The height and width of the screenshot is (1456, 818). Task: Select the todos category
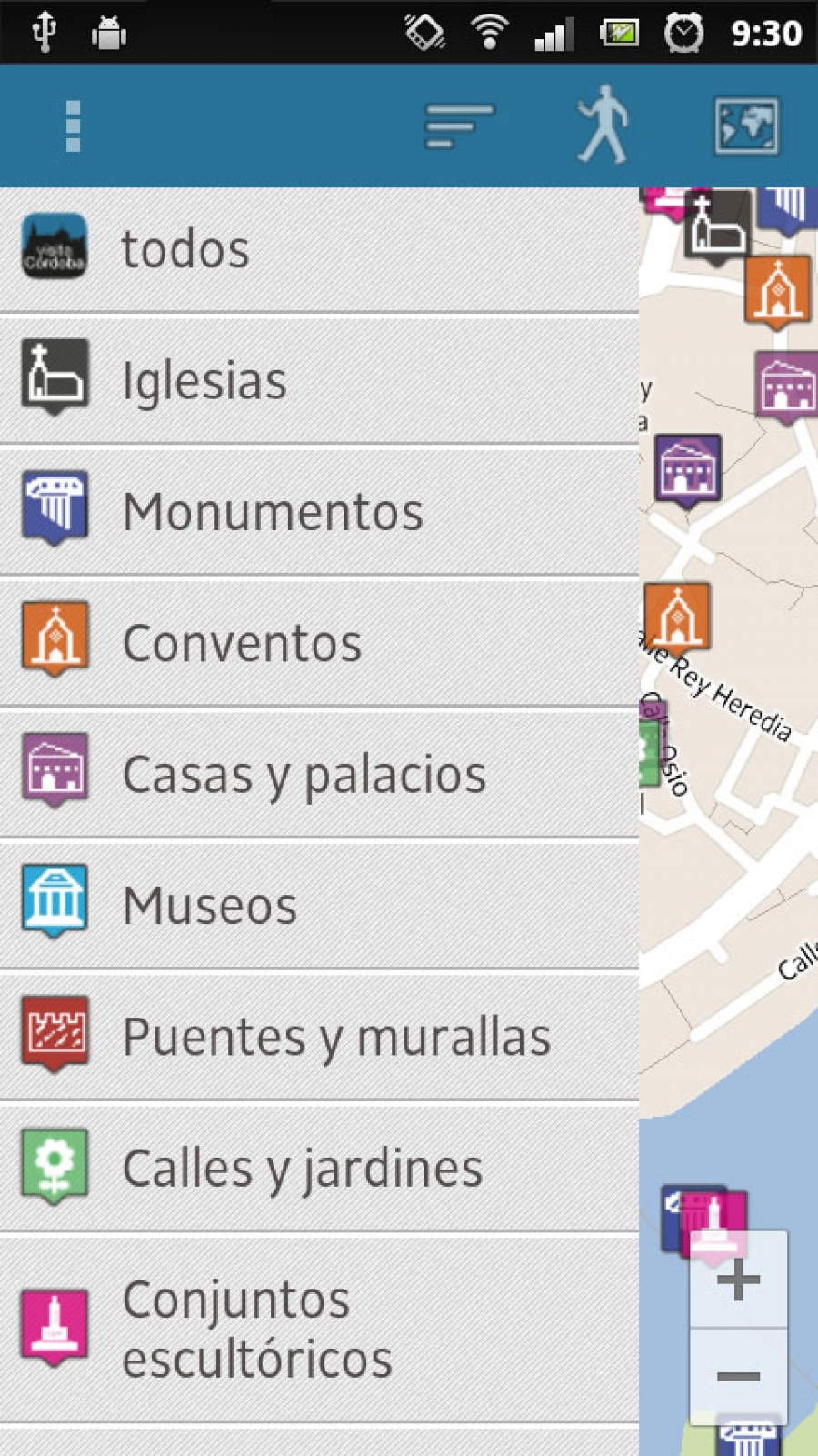[319, 250]
